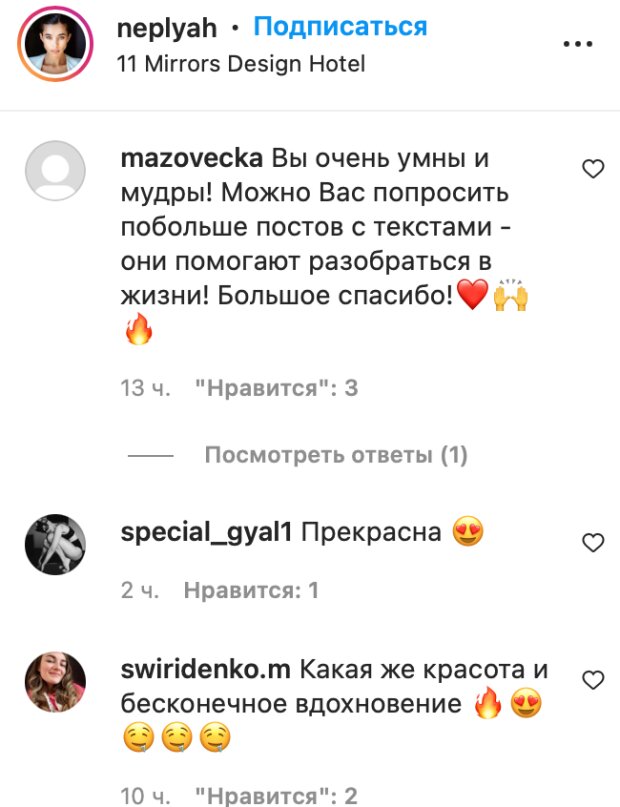Tap Подписаться to follow neplyah
The image size is (620, 807).
341,27
